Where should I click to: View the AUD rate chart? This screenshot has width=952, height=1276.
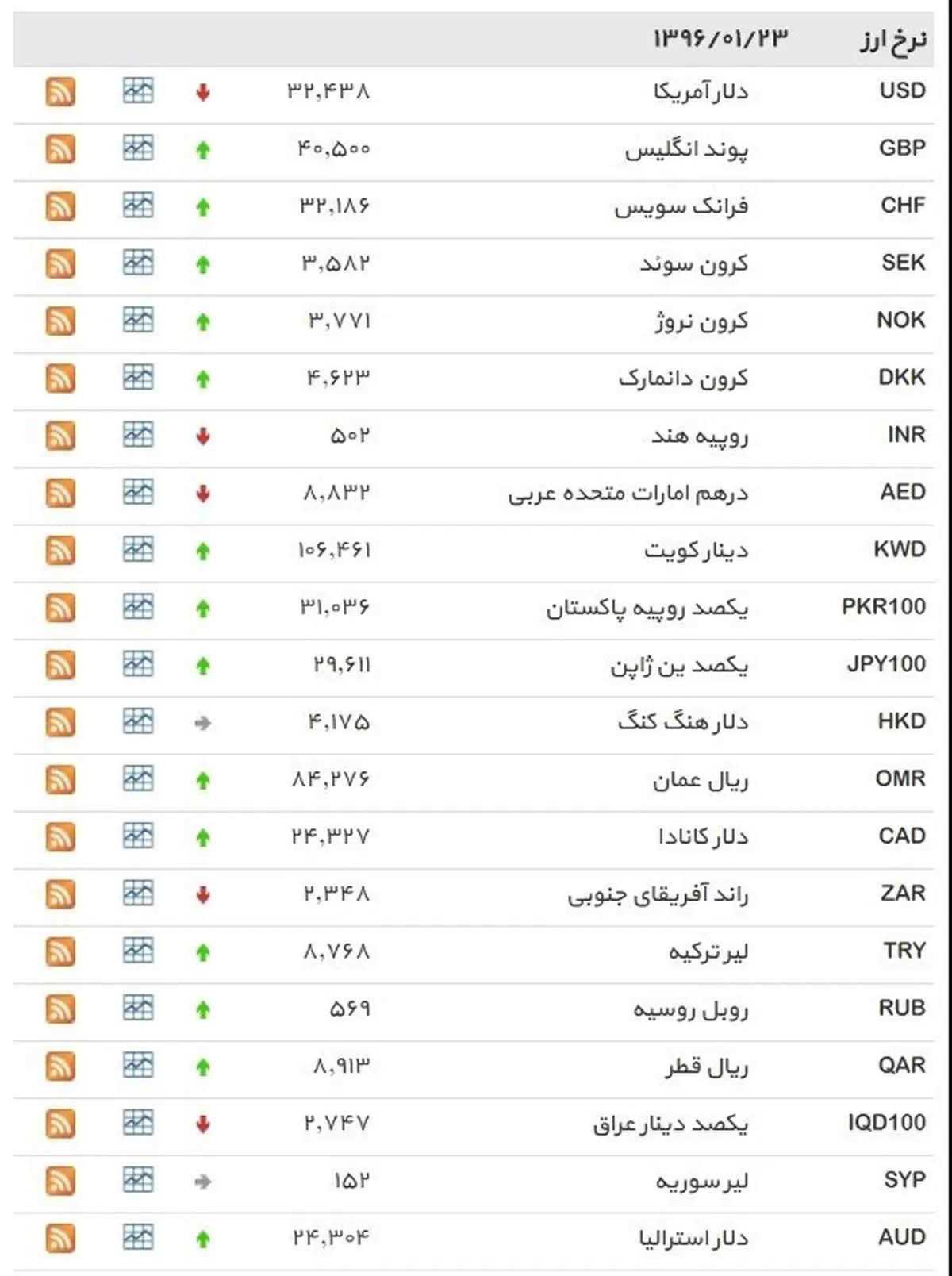point(138,1237)
